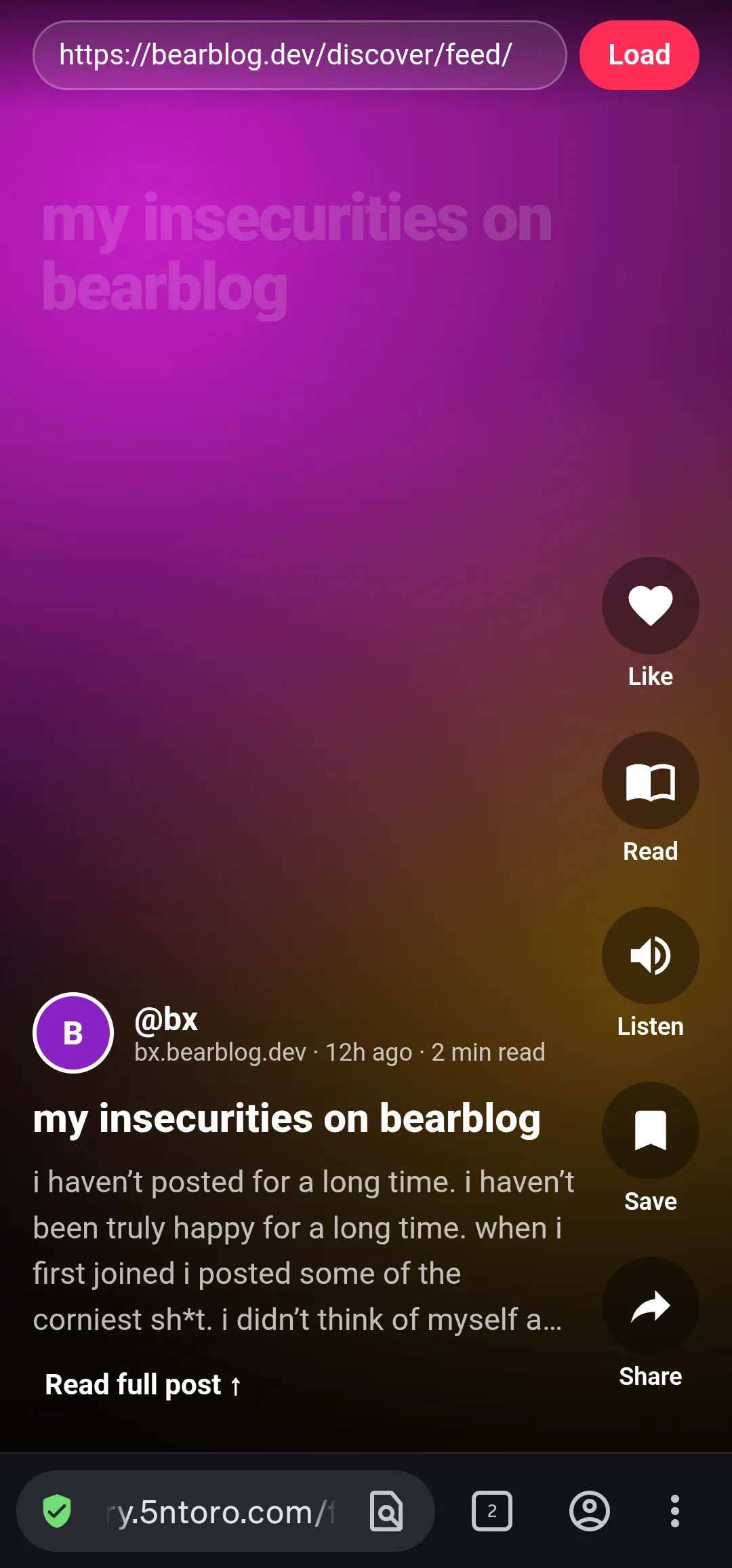Open the @bx author avatar
The width and height of the screenshot is (732, 1568).
pos(73,1033)
